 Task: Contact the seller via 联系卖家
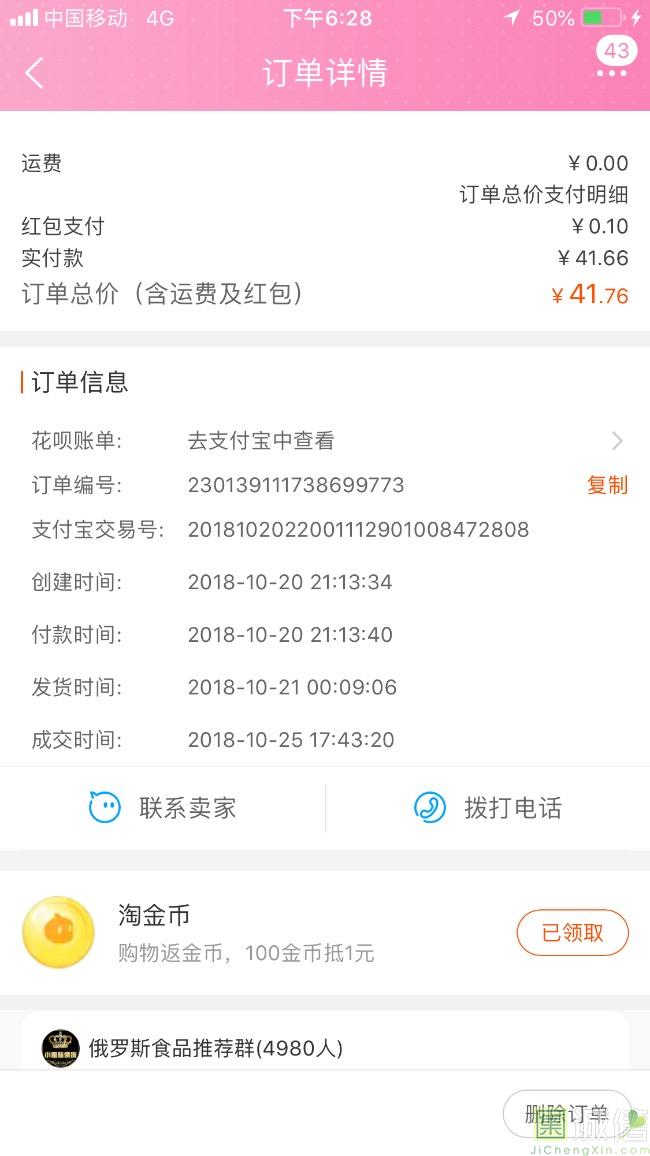point(163,808)
